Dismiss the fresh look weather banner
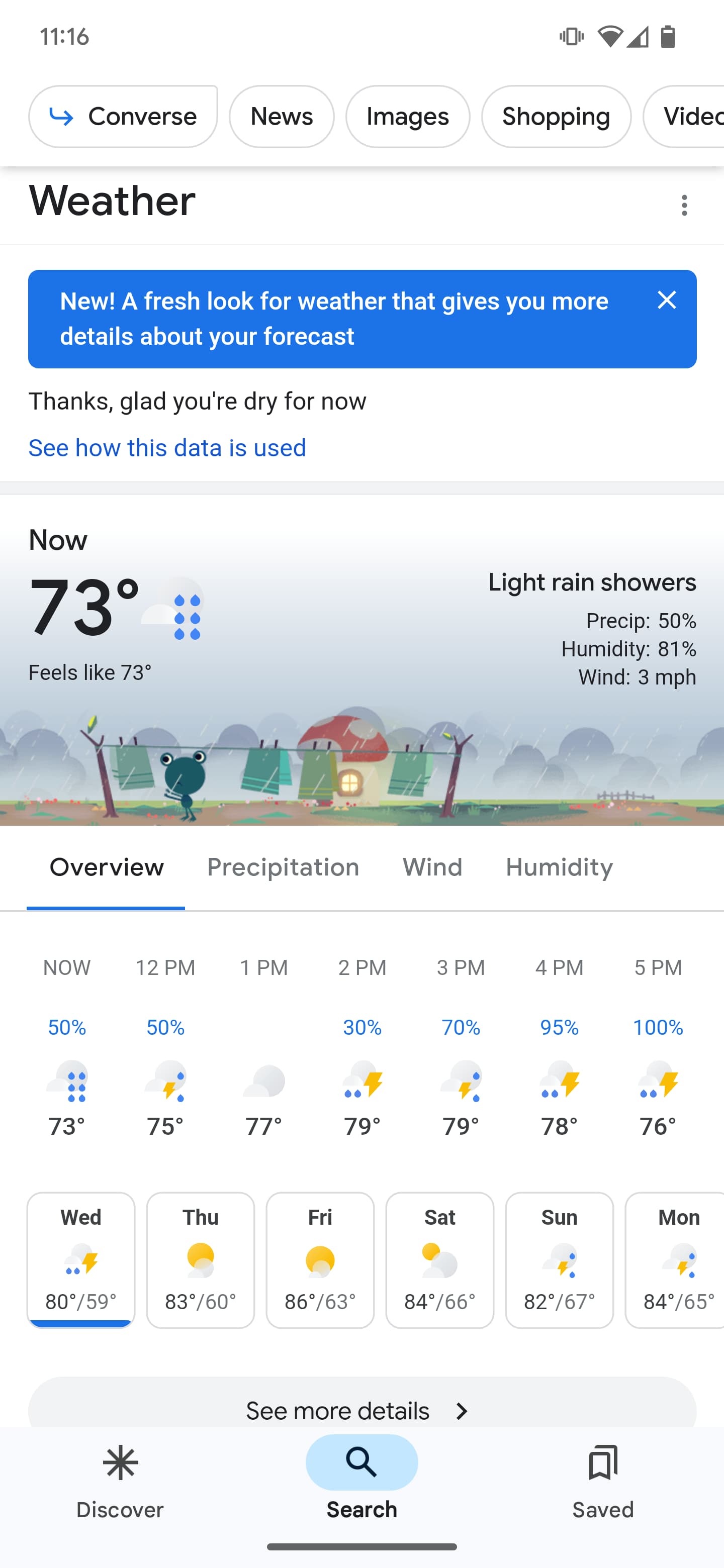Screen dimensions: 724x1568 click(x=667, y=300)
